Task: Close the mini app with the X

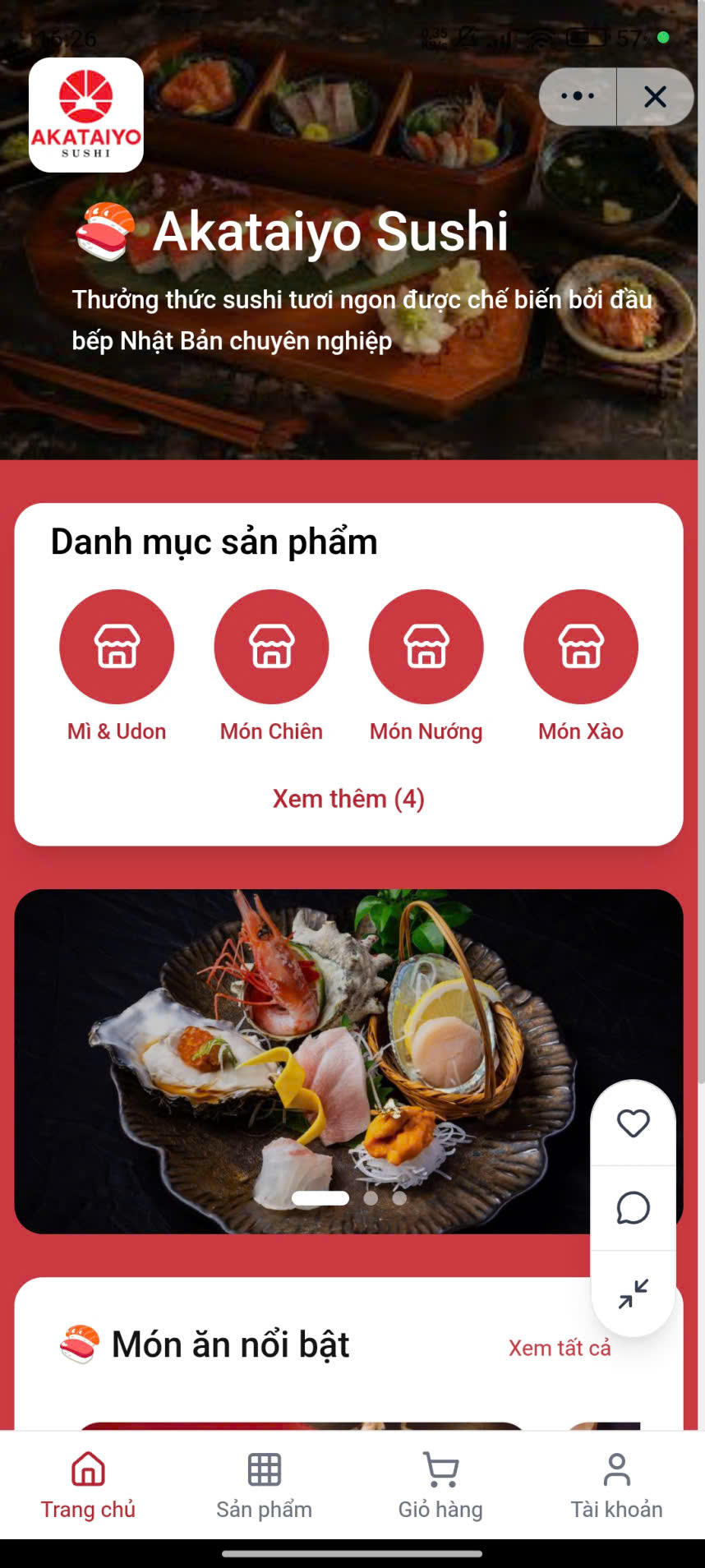Action: [x=655, y=96]
